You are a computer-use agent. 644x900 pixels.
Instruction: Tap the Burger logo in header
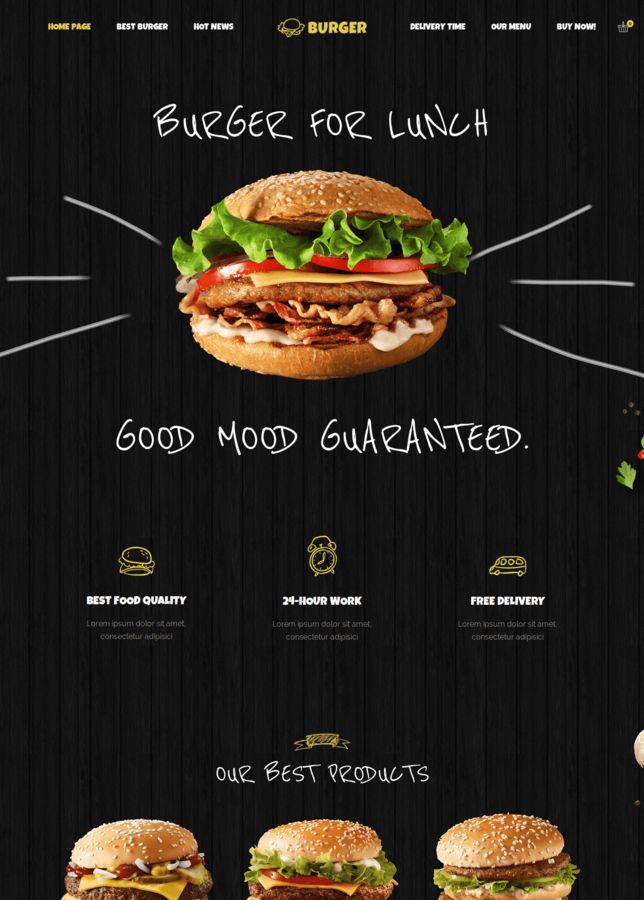pos(322,27)
